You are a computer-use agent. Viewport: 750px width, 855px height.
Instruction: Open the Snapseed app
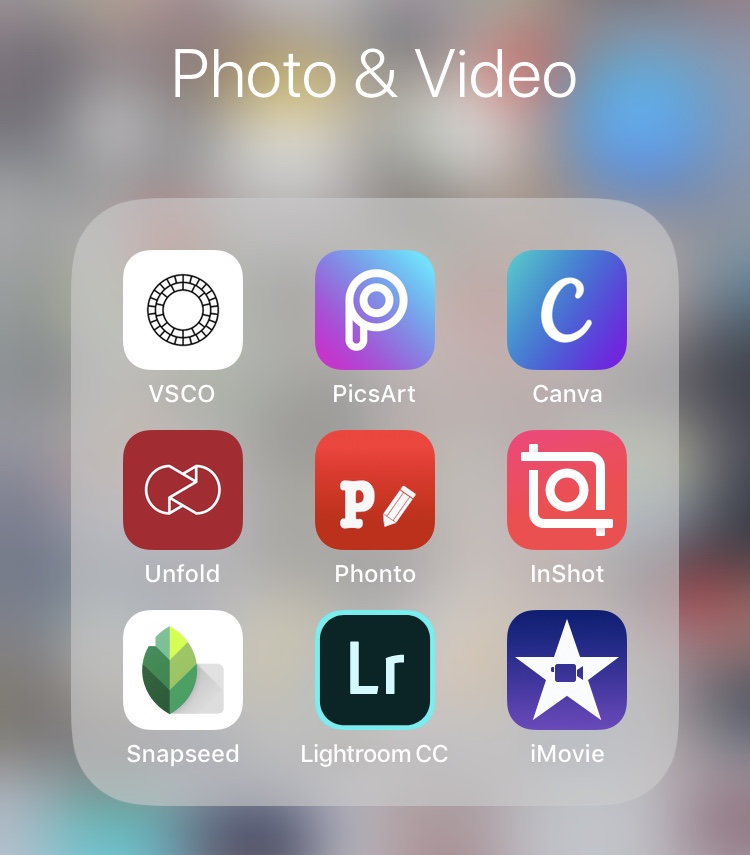tap(183, 670)
